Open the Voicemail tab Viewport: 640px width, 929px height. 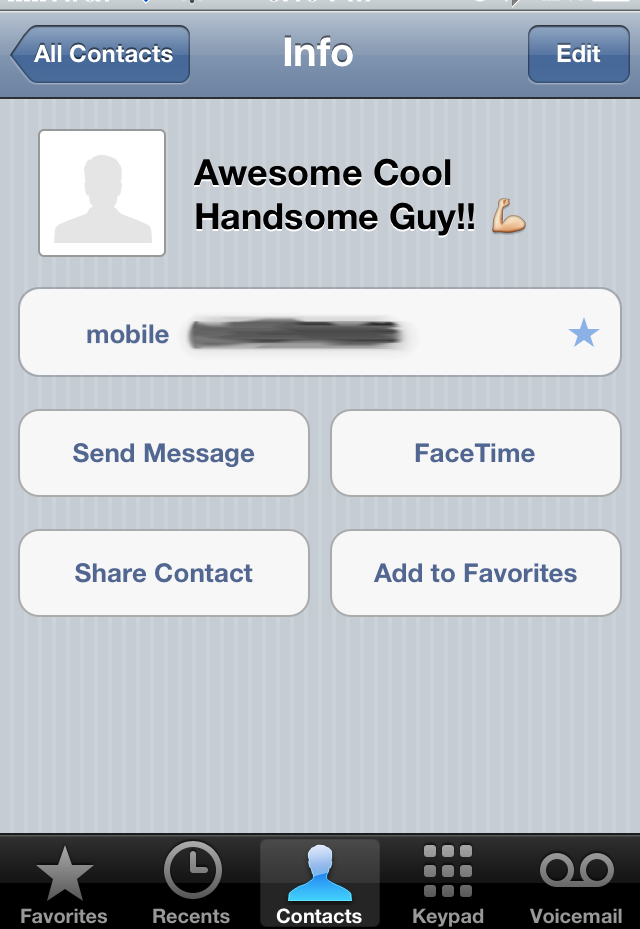[576, 884]
